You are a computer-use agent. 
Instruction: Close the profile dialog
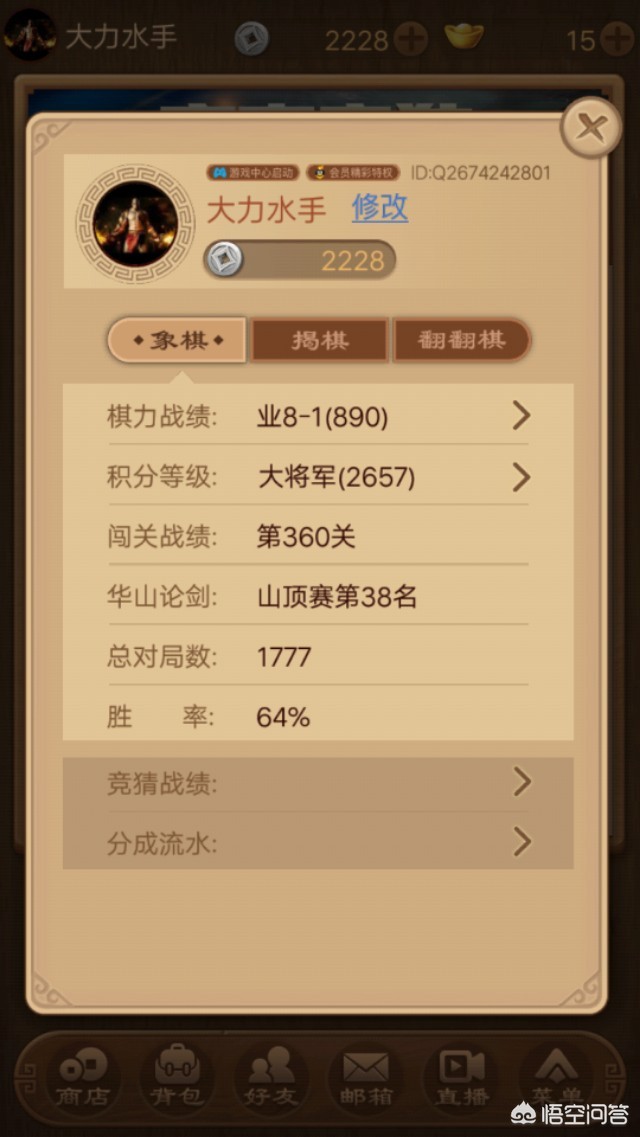591,128
